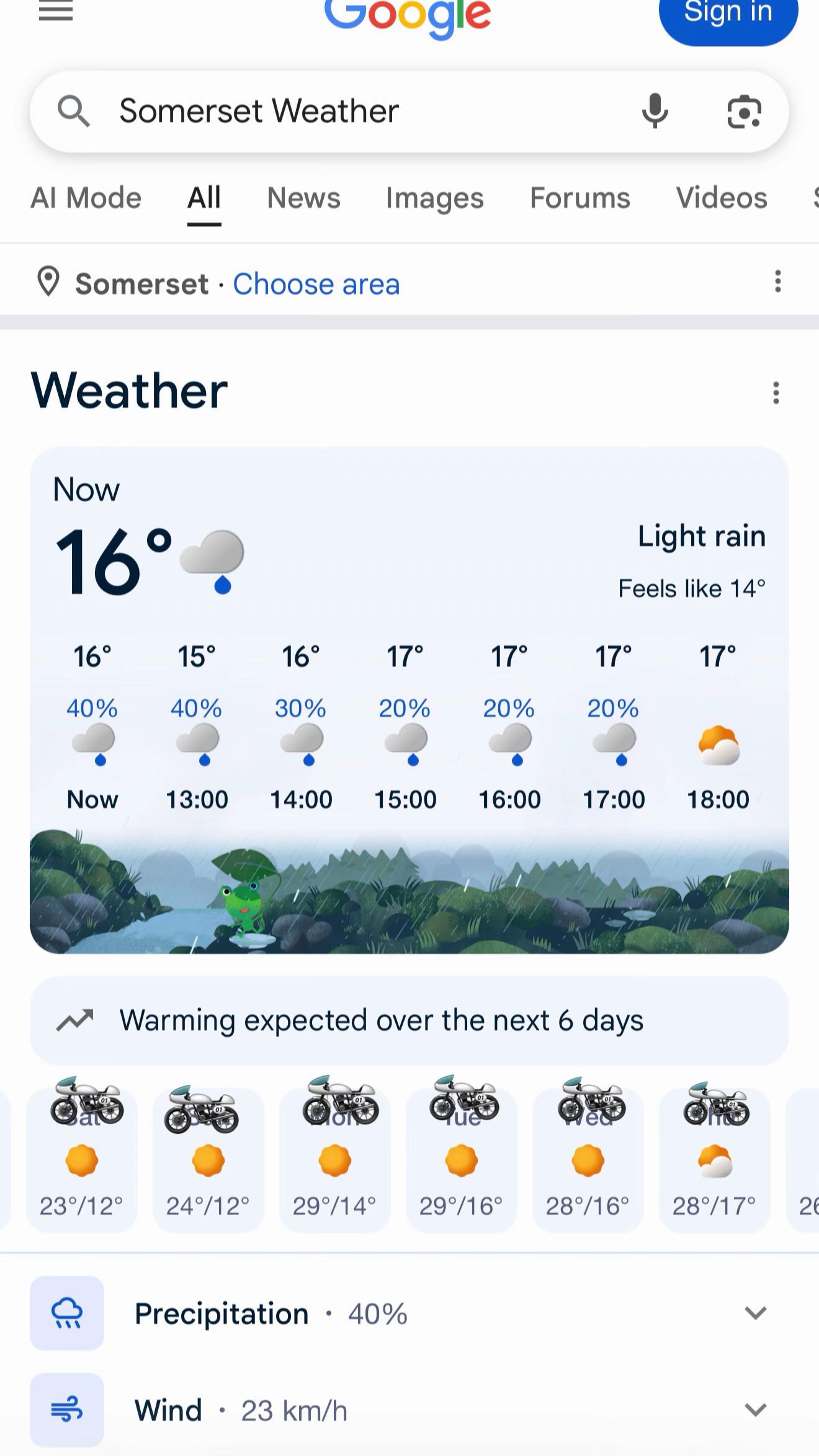The height and width of the screenshot is (1456, 819).
Task: Tap the Choose area link
Action: pos(316,284)
